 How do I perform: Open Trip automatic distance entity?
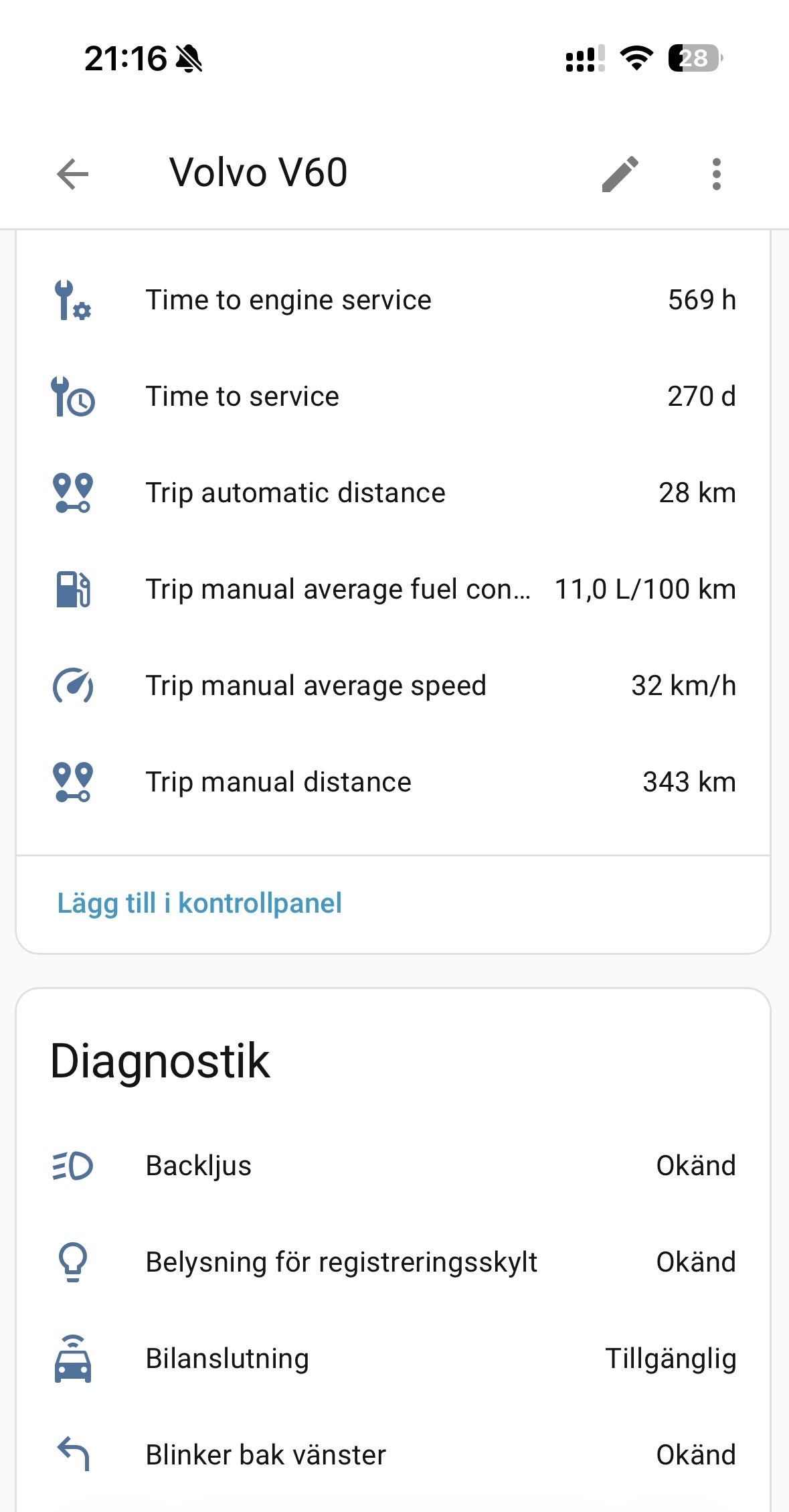(x=393, y=493)
